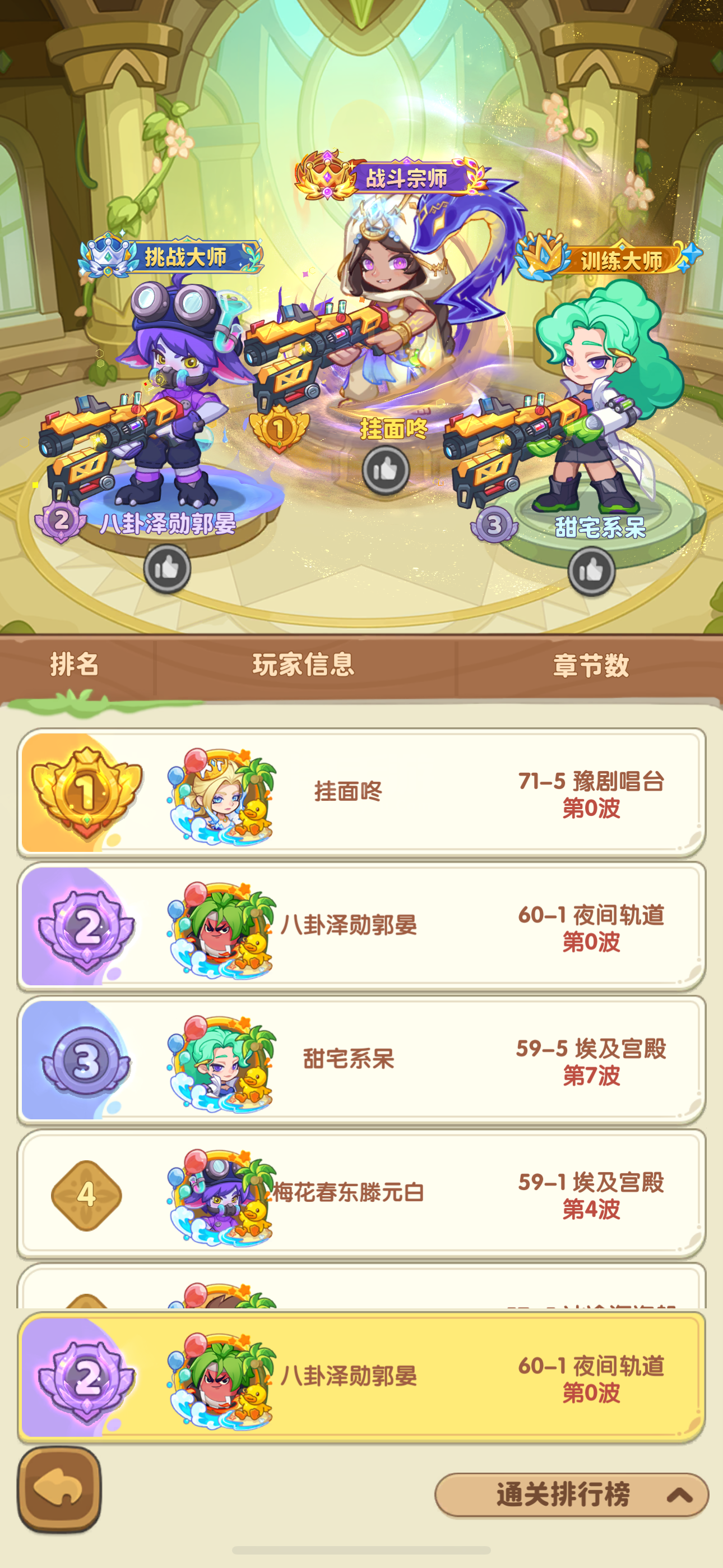Open rank 1 row 挂面咚
Viewport: 723px width, 1568px height.
(361, 792)
